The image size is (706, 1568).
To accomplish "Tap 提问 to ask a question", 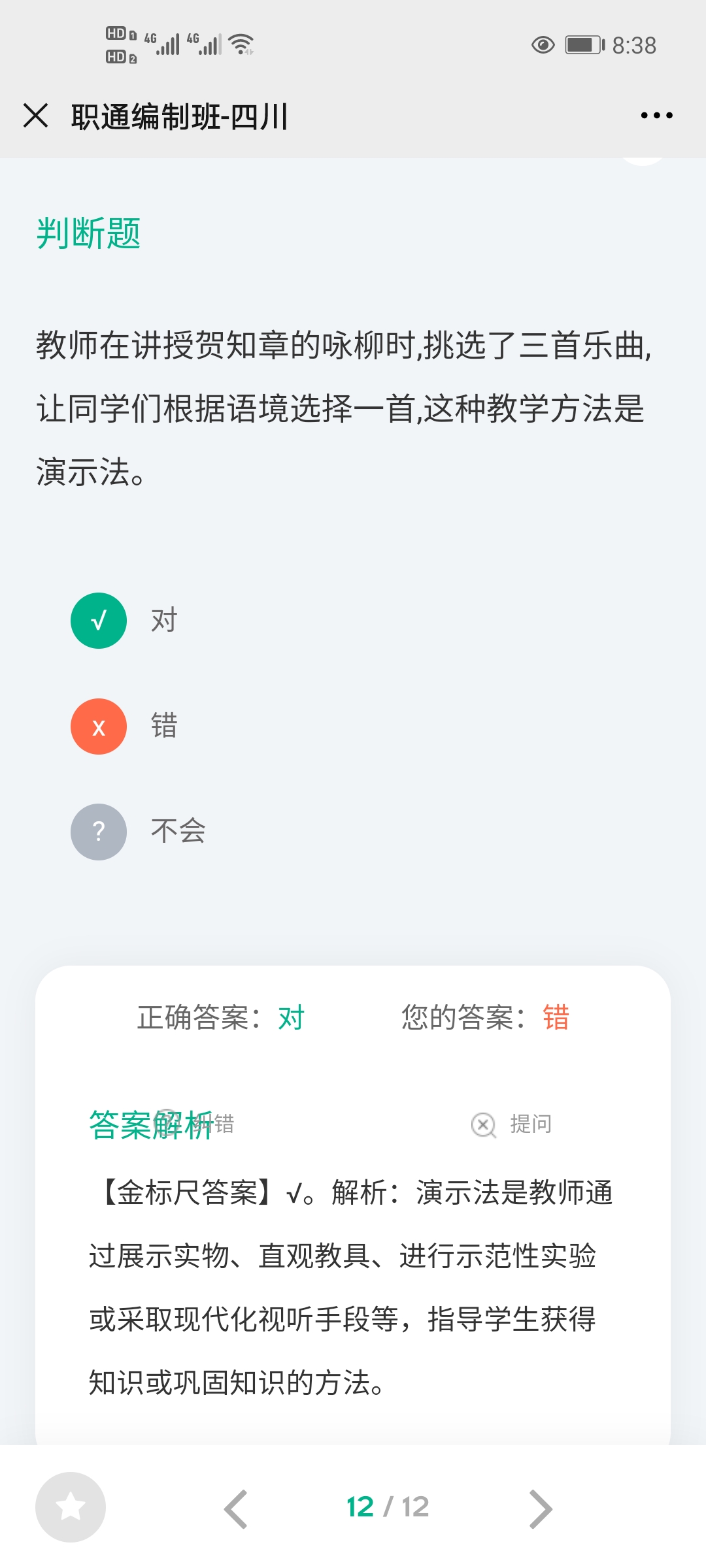I will coord(512,1124).
